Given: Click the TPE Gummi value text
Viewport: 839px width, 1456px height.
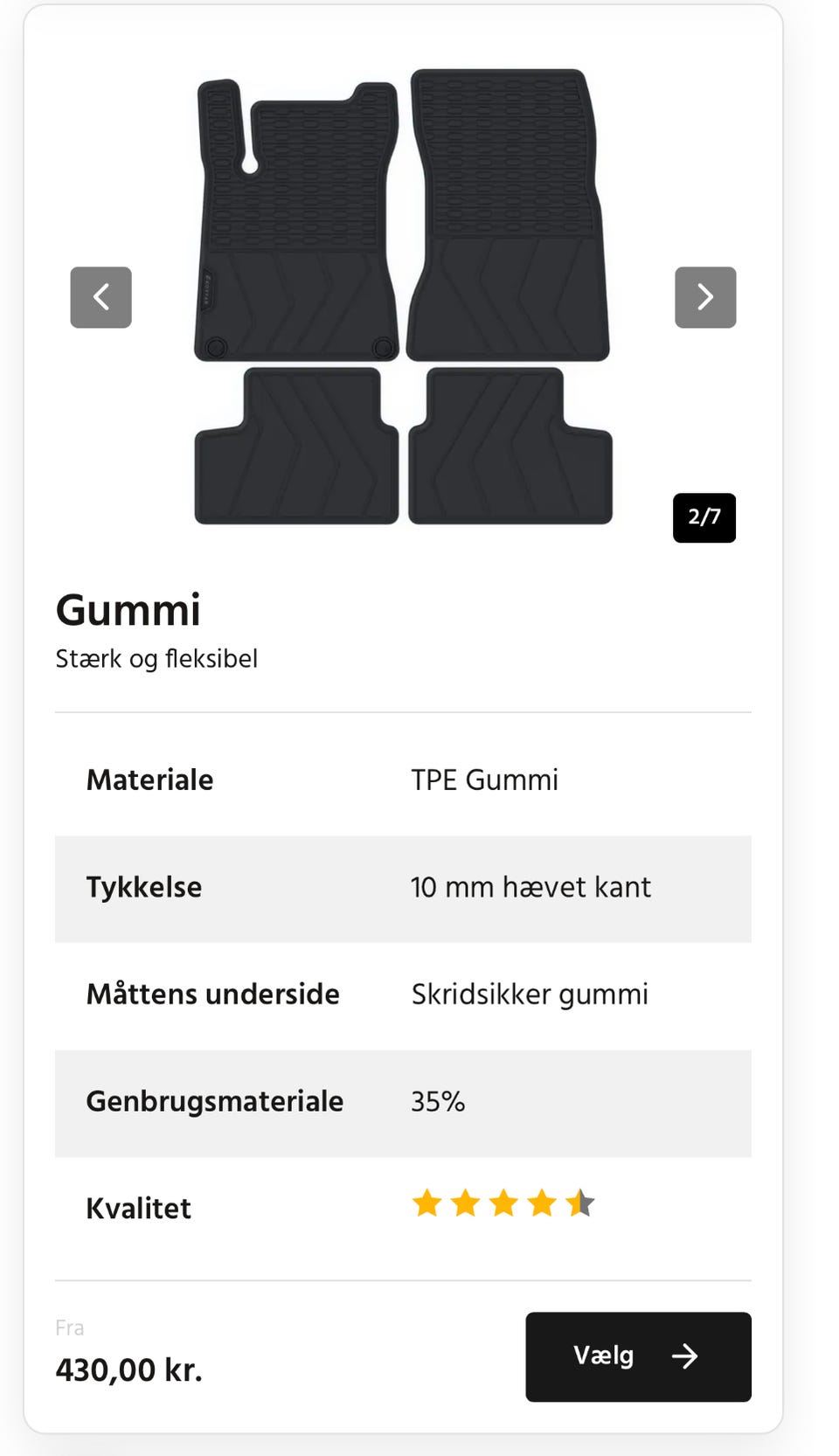Looking at the screenshot, I should [485, 780].
